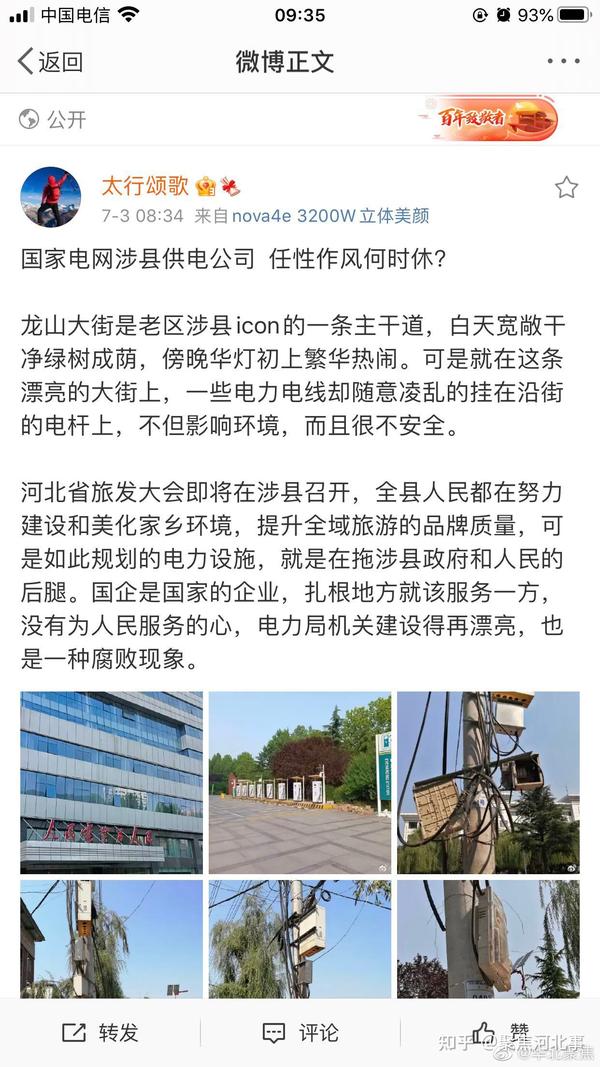Tap the 百年致敬者 banner
The width and height of the screenshot is (600, 1067).
point(488,119)
